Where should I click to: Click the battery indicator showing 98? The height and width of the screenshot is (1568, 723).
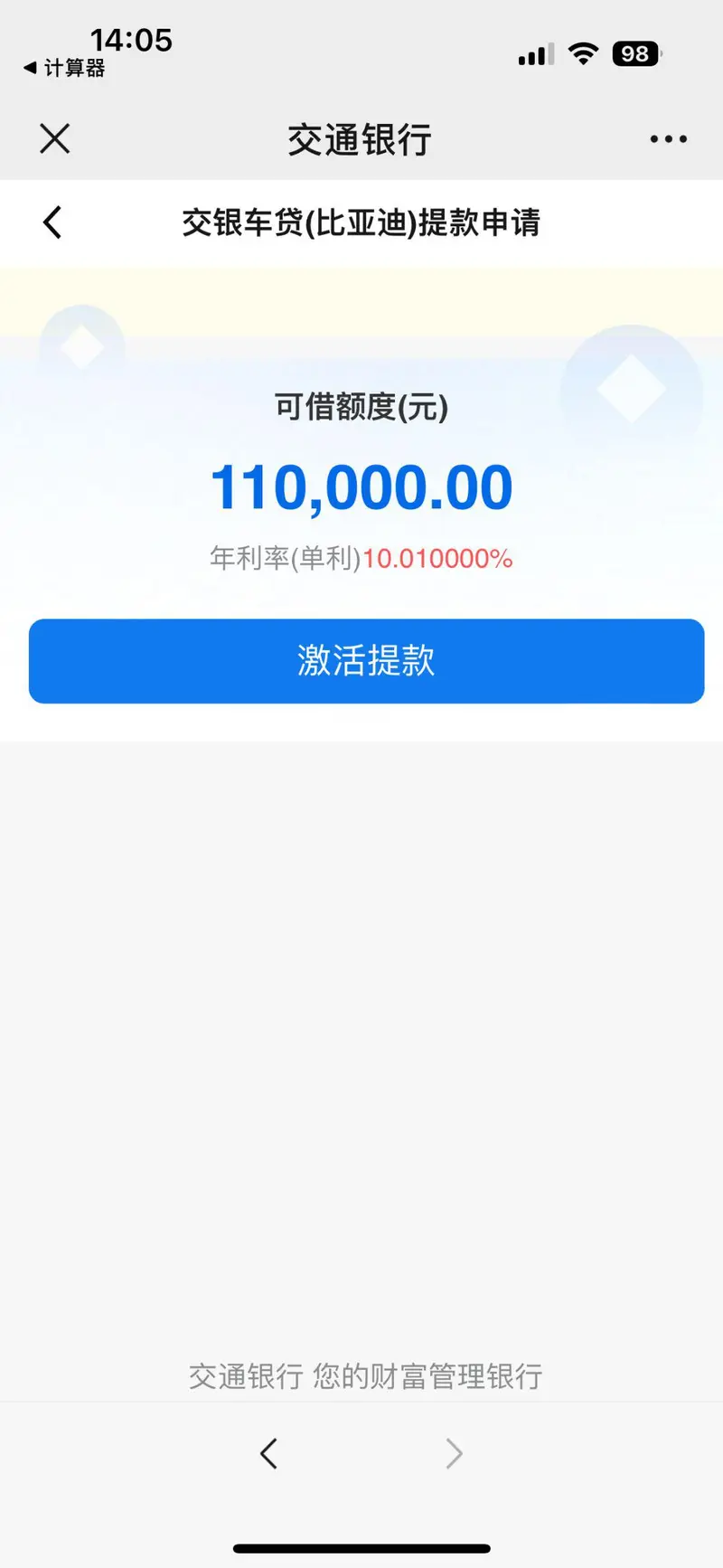pyautogui.click(x=634, y=54)
